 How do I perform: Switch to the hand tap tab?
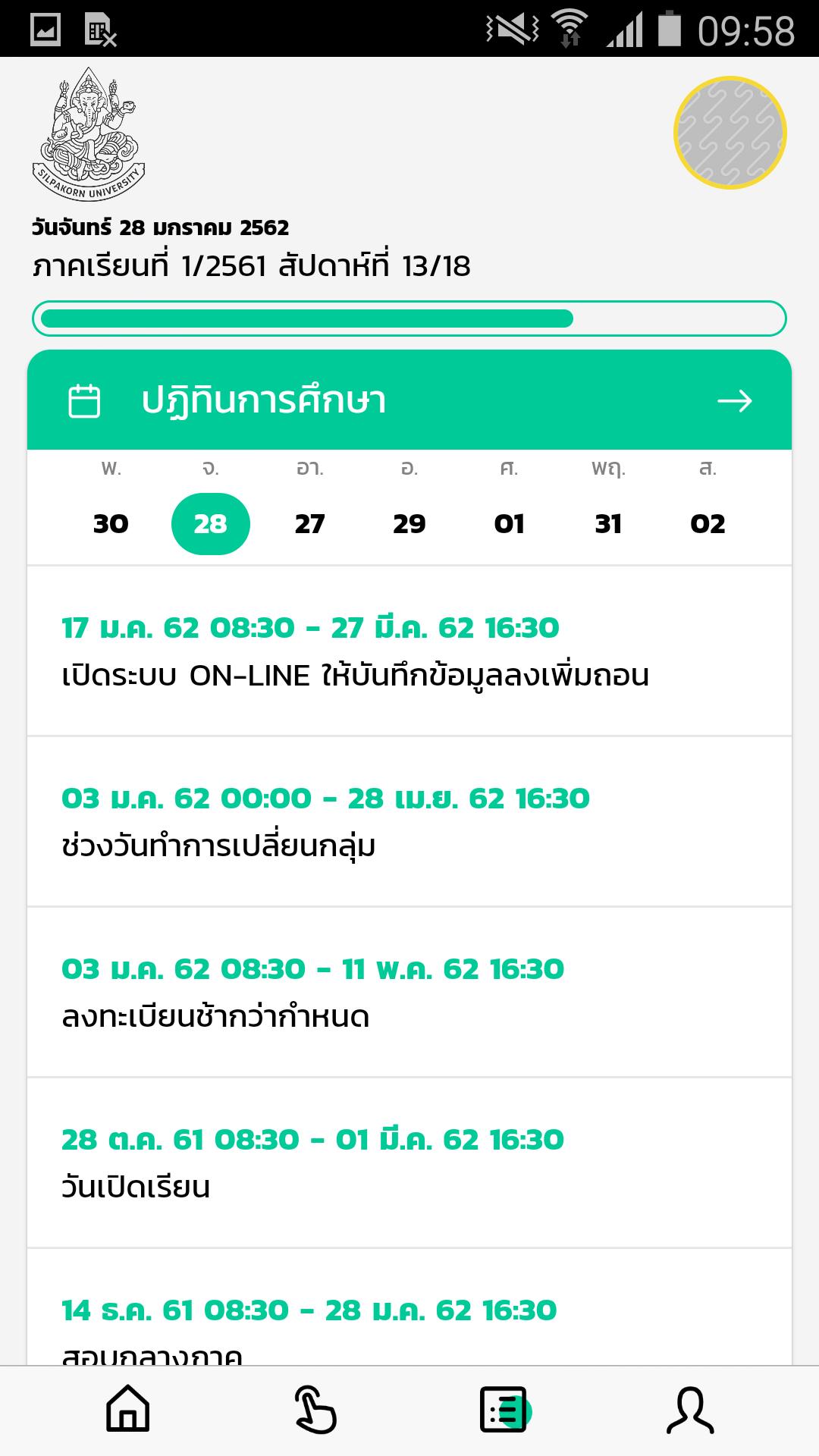pyautogui.click(x=315, y=1410)
